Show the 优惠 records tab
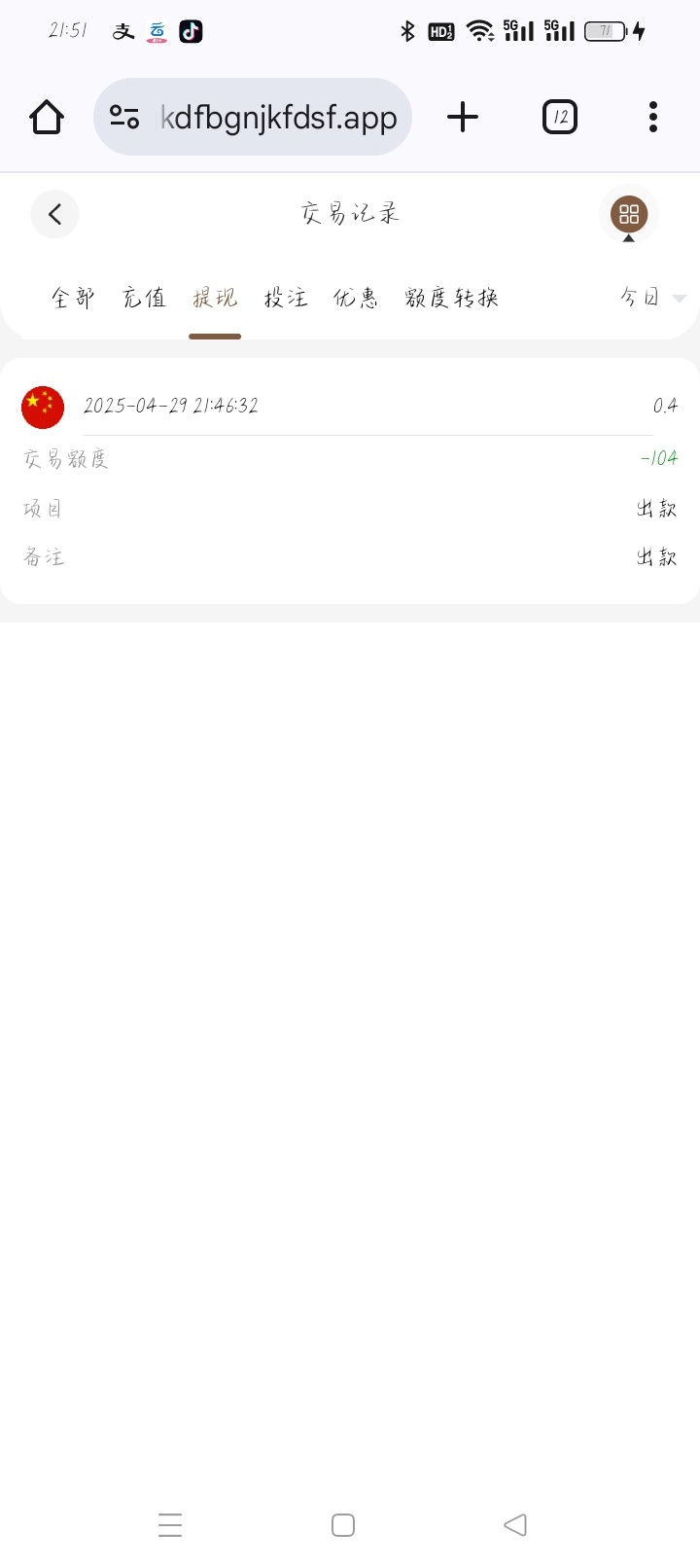Screen dimensions: 700x1568 356,298
